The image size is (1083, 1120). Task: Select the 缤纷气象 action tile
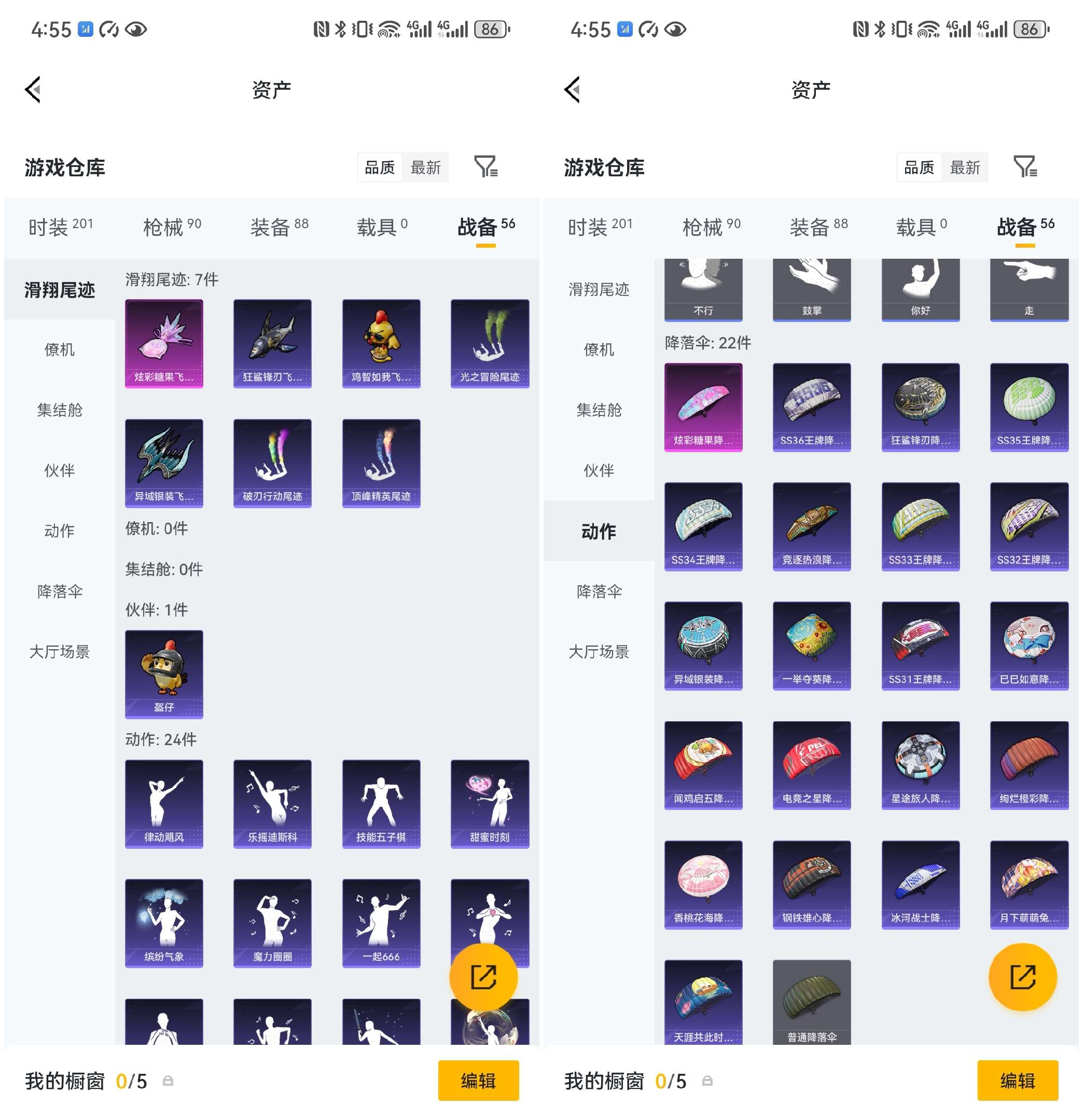[x=164, y=923]
